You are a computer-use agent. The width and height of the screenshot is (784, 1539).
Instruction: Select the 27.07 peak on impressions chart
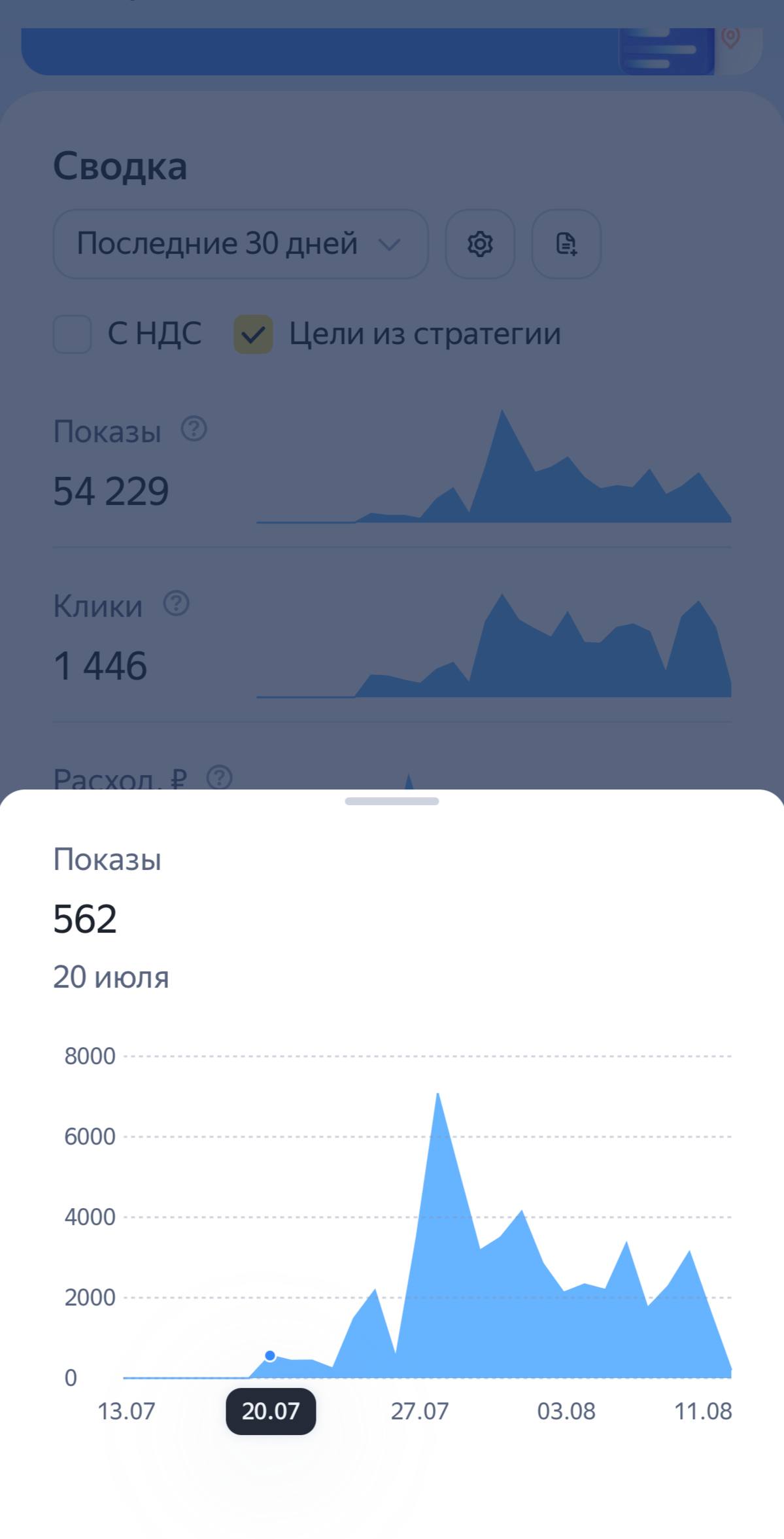point(437,1095)
